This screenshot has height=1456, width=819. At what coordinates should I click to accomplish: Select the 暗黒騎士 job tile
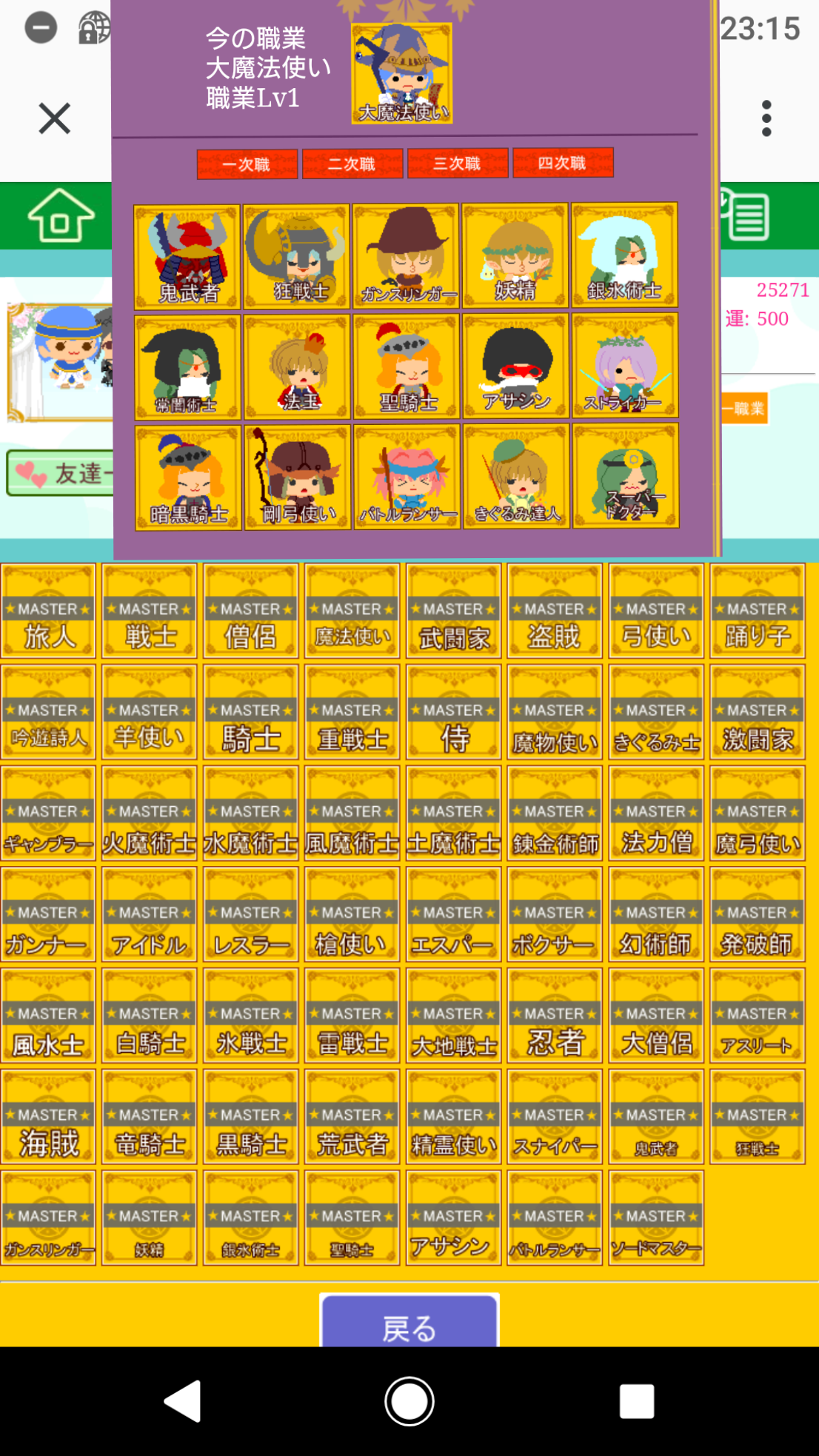187,477
